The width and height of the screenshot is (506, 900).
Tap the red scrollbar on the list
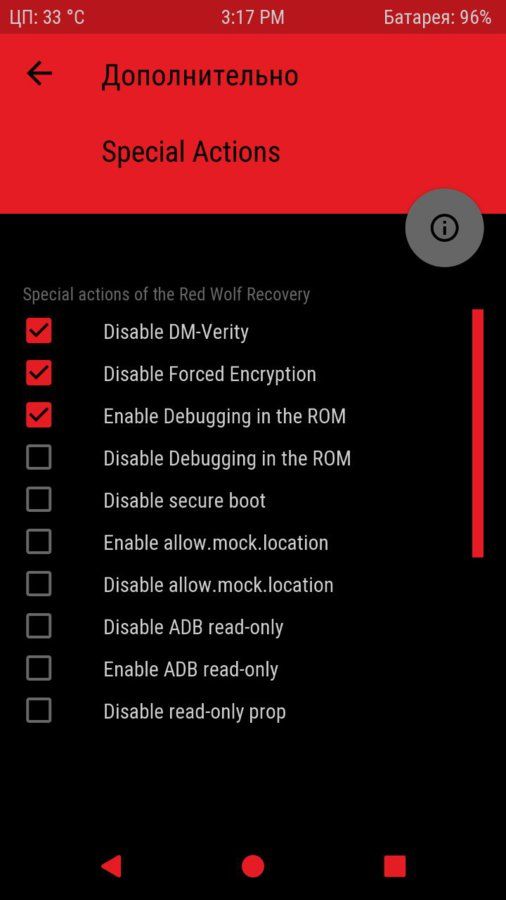[x=477, y=433]
